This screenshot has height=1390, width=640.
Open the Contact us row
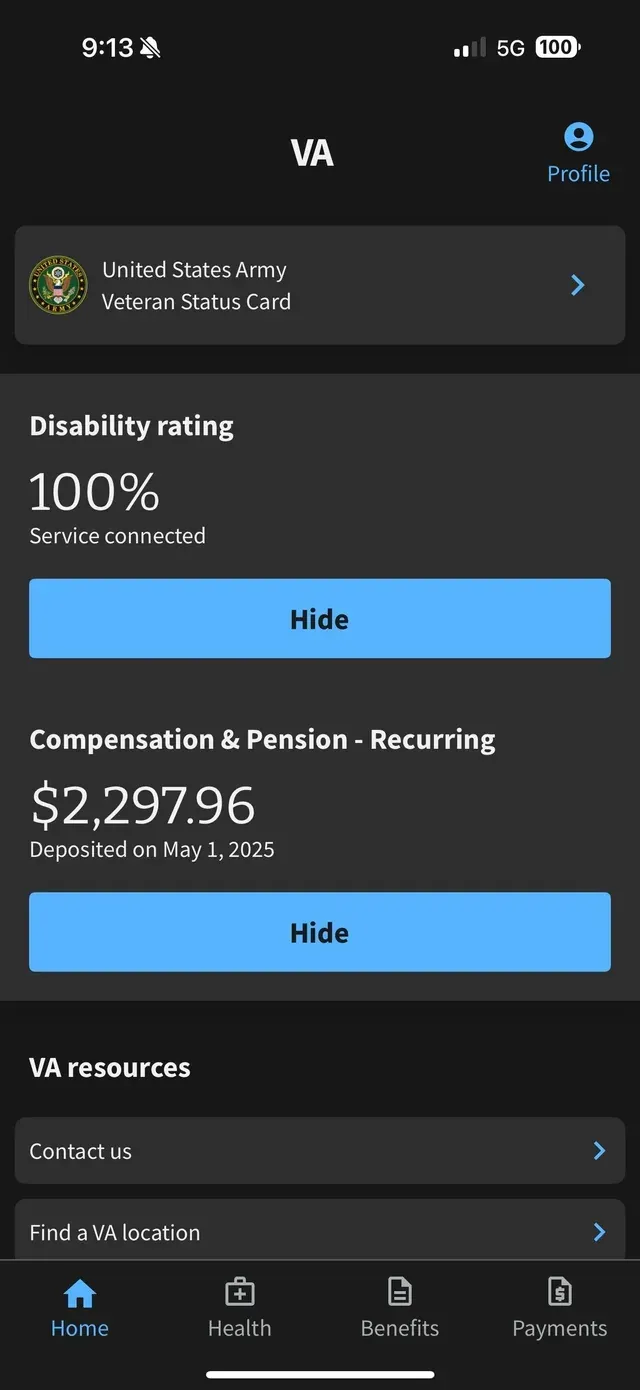[319, 1151]
